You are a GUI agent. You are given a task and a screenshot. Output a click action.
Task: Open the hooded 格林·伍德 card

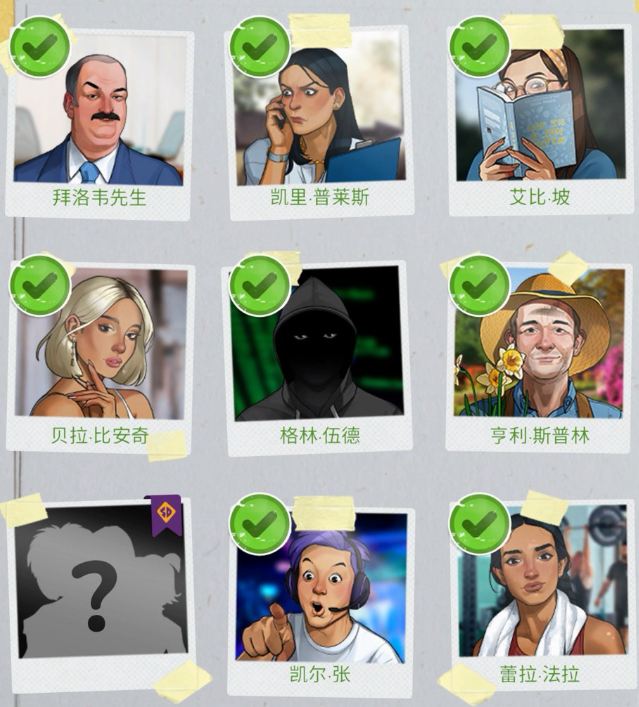(318, 350)
